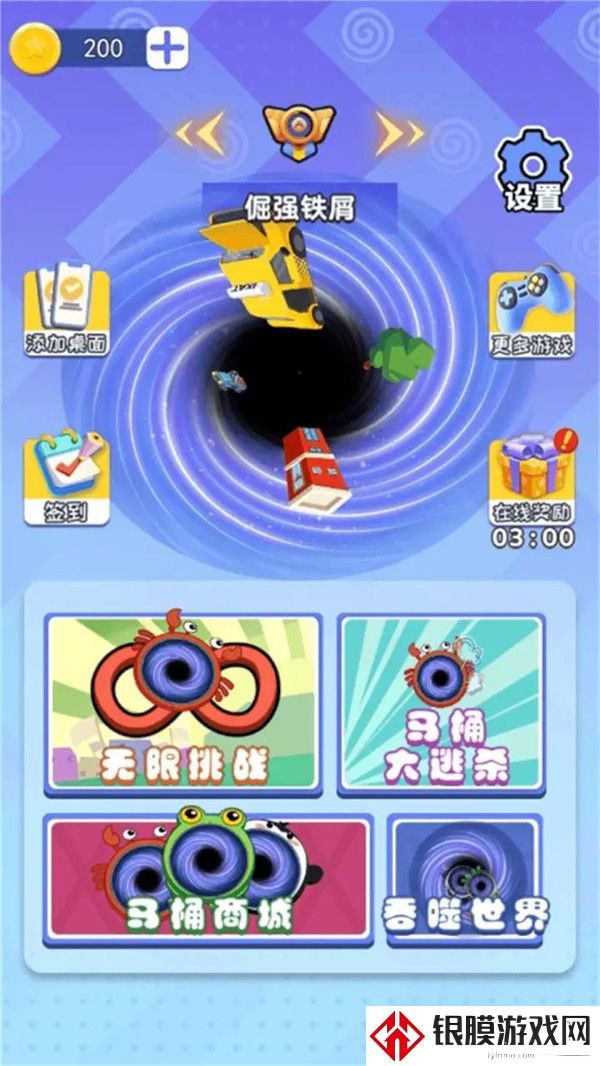600x1066 pixels.
Task: Switch to the previous rank with the left arrow
Action: (x=200, y=133)
